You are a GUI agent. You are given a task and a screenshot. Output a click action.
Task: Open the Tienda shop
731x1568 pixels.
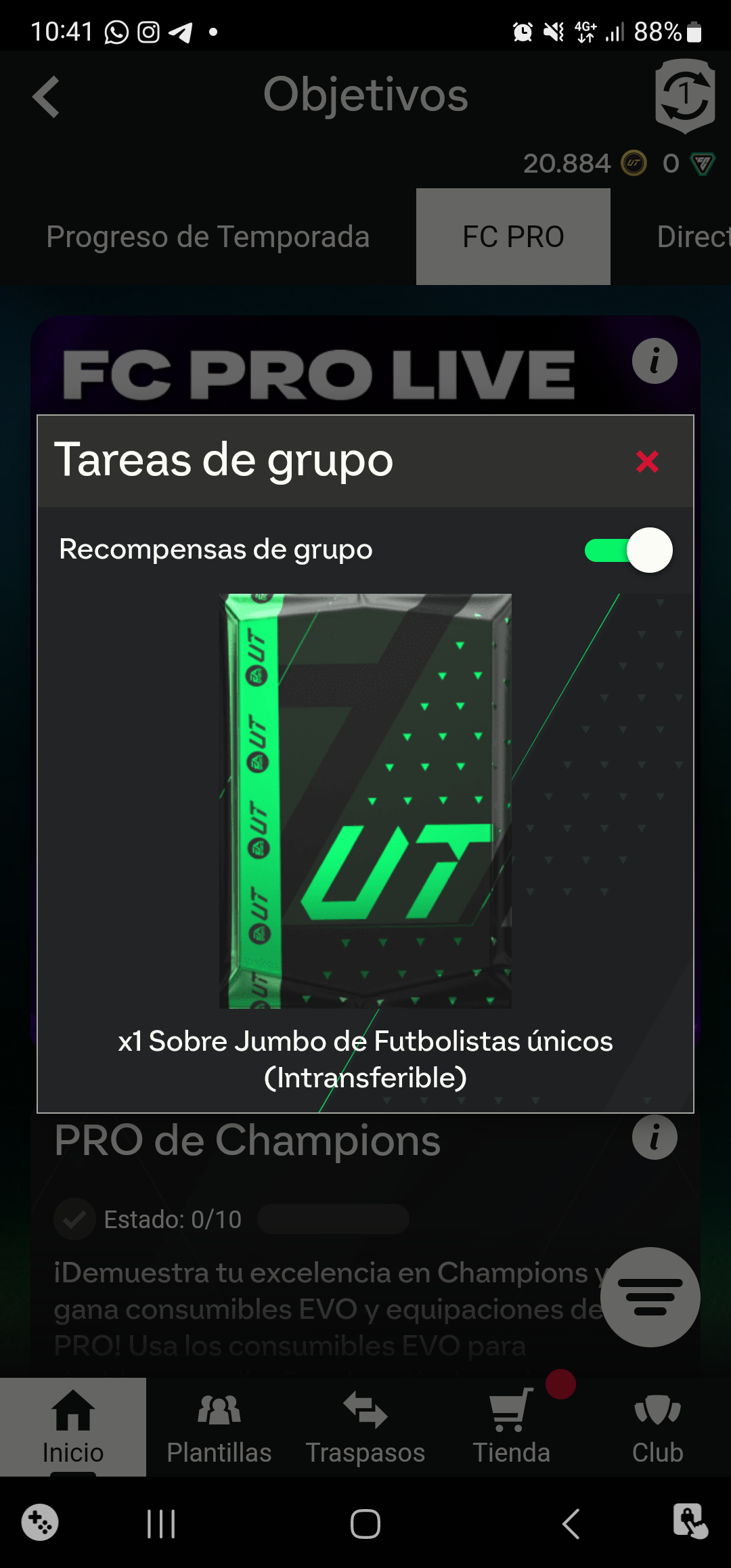512,1426
